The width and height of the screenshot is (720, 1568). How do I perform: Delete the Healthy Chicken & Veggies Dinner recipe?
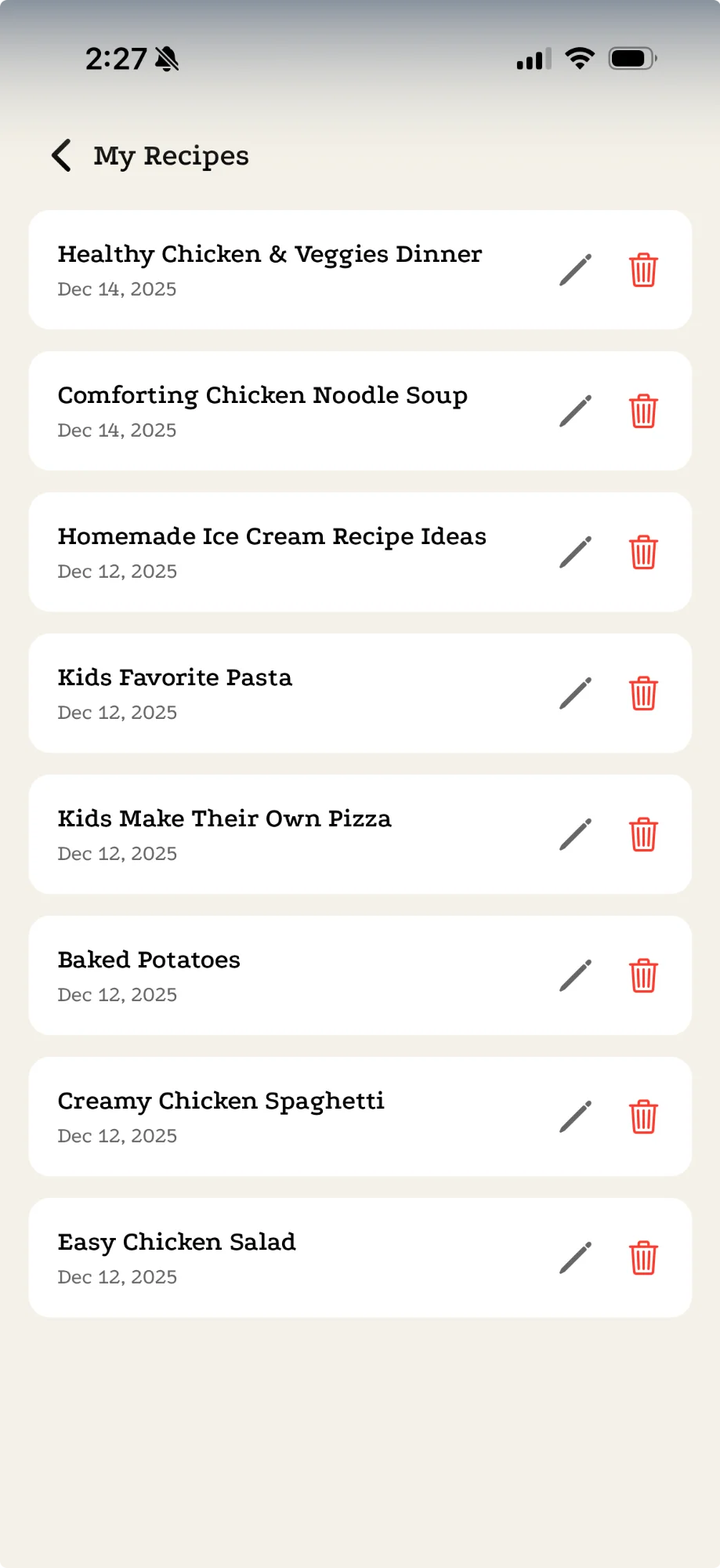tap(642, 270)
